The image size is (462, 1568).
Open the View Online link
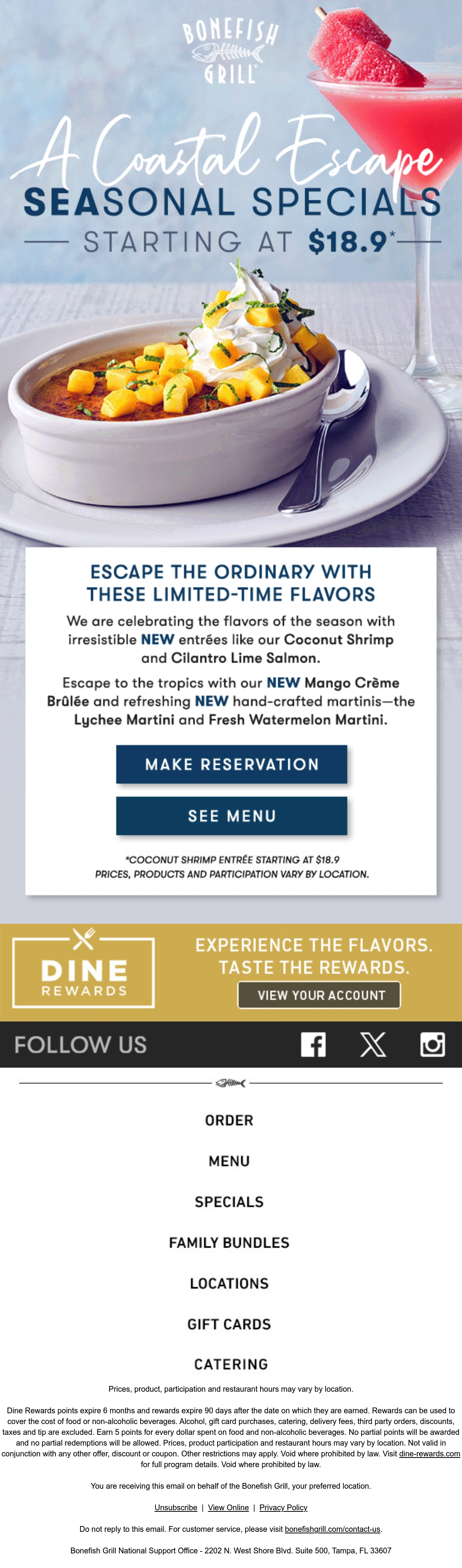pyautogui.click(x=228, y=1507)
